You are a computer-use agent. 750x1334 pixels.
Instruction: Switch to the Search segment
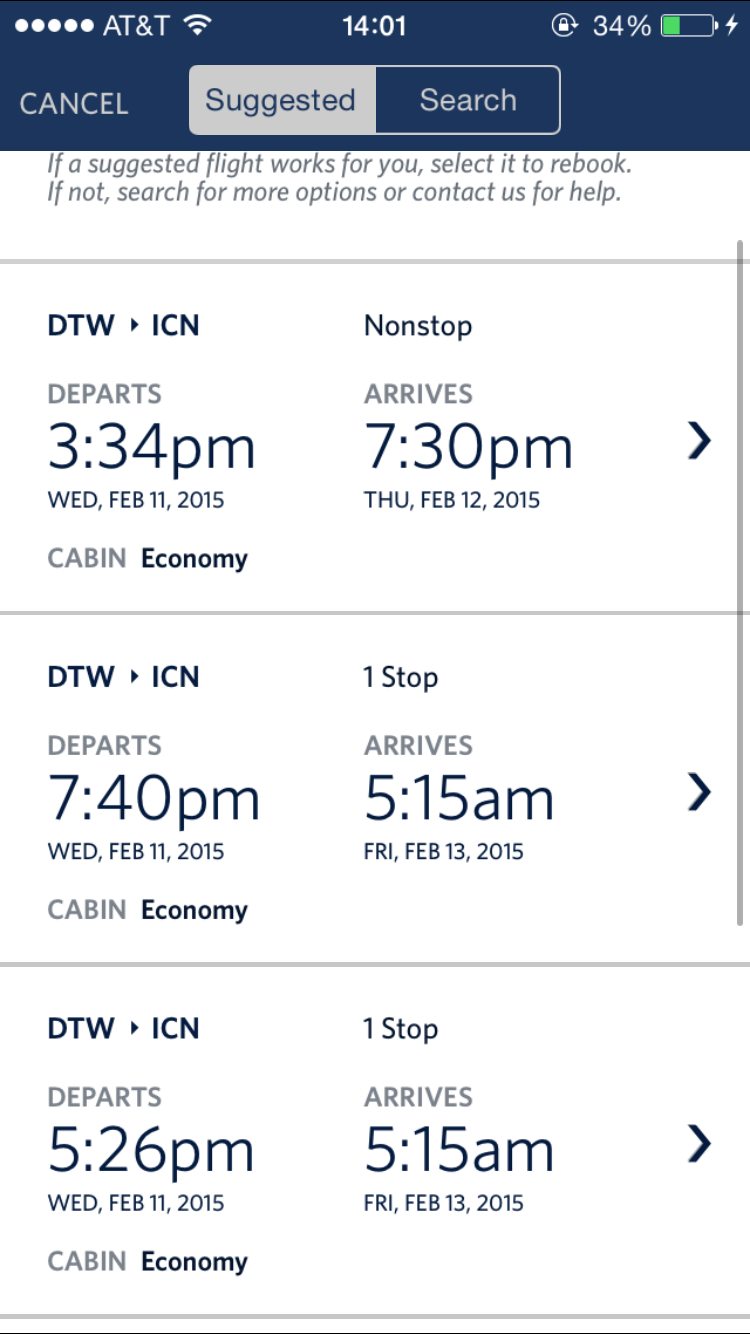(x=468, y=100)
